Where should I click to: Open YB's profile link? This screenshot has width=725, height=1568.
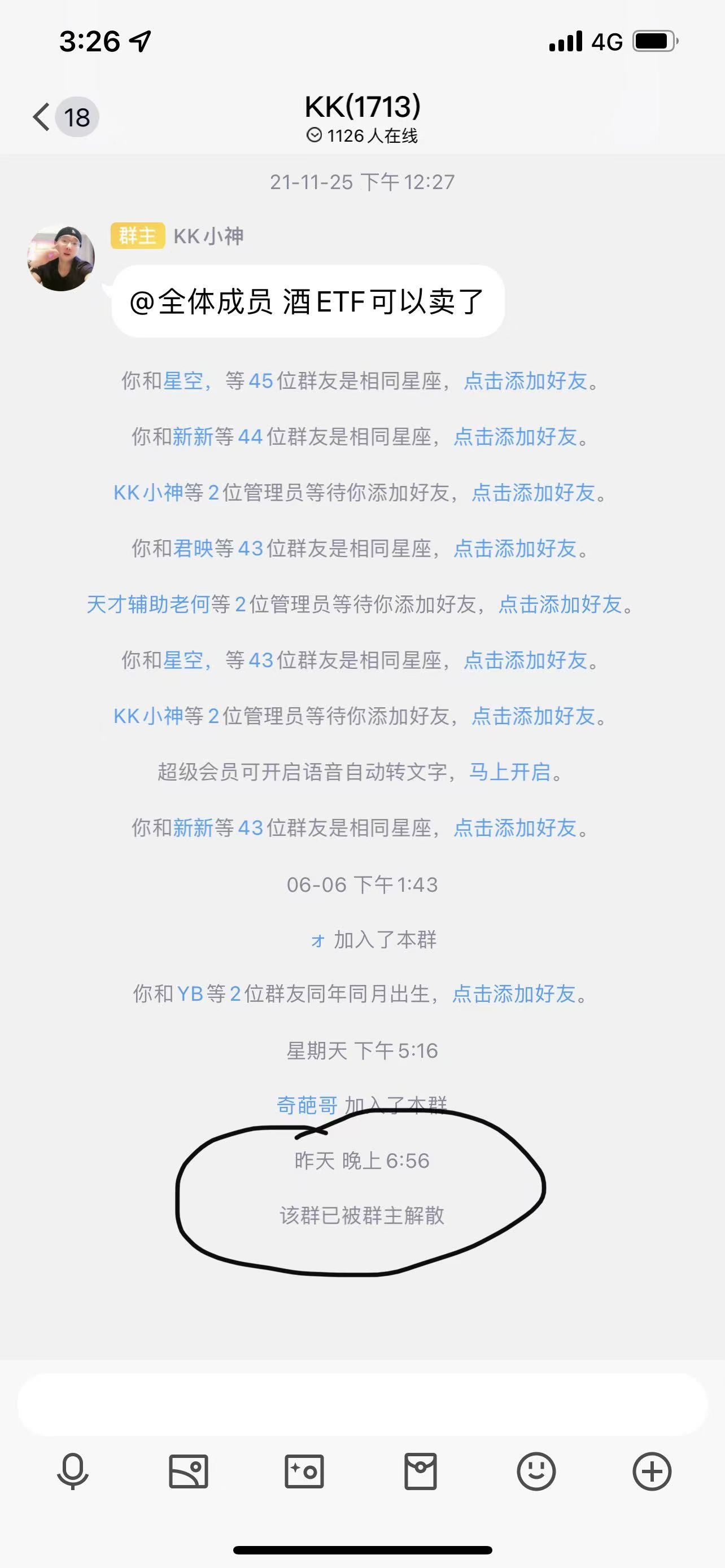[189, 994]
